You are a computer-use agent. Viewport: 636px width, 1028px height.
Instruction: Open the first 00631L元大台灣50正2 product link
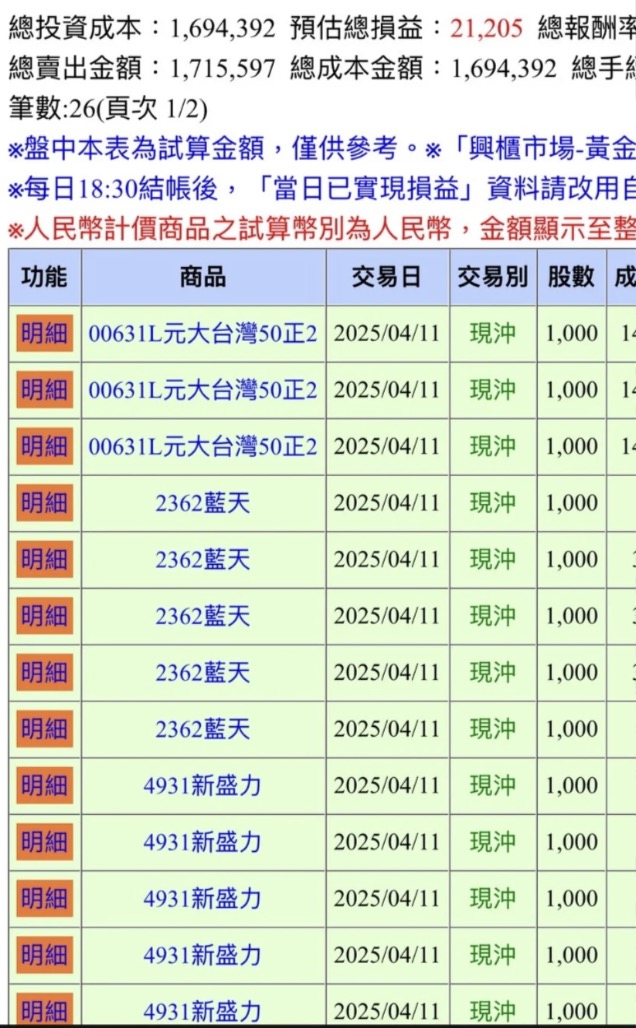[x=203, y=333]
